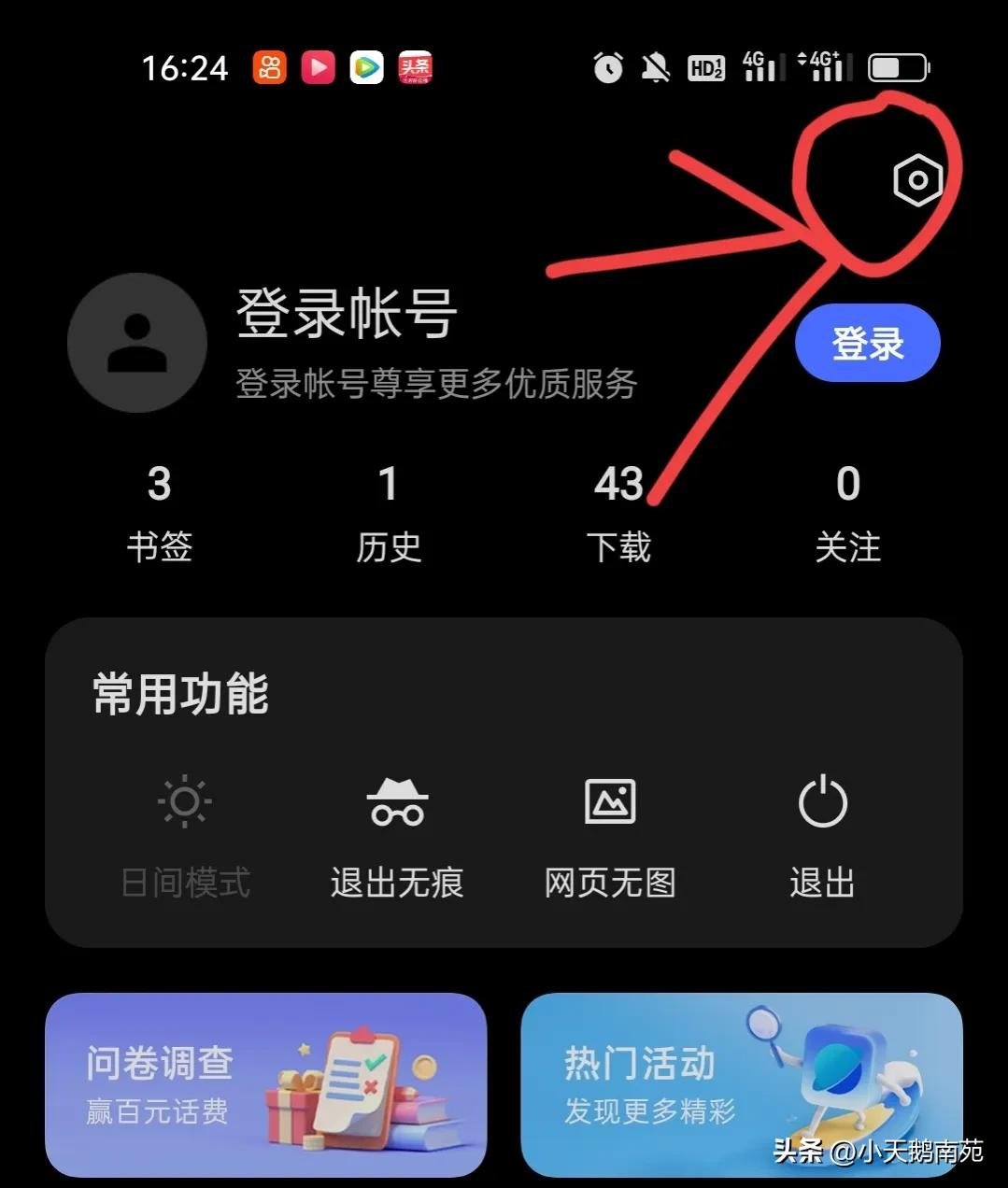Open the 热门活动 activities card
The image size is (1008, 1188).
[x=741, y=1084]
